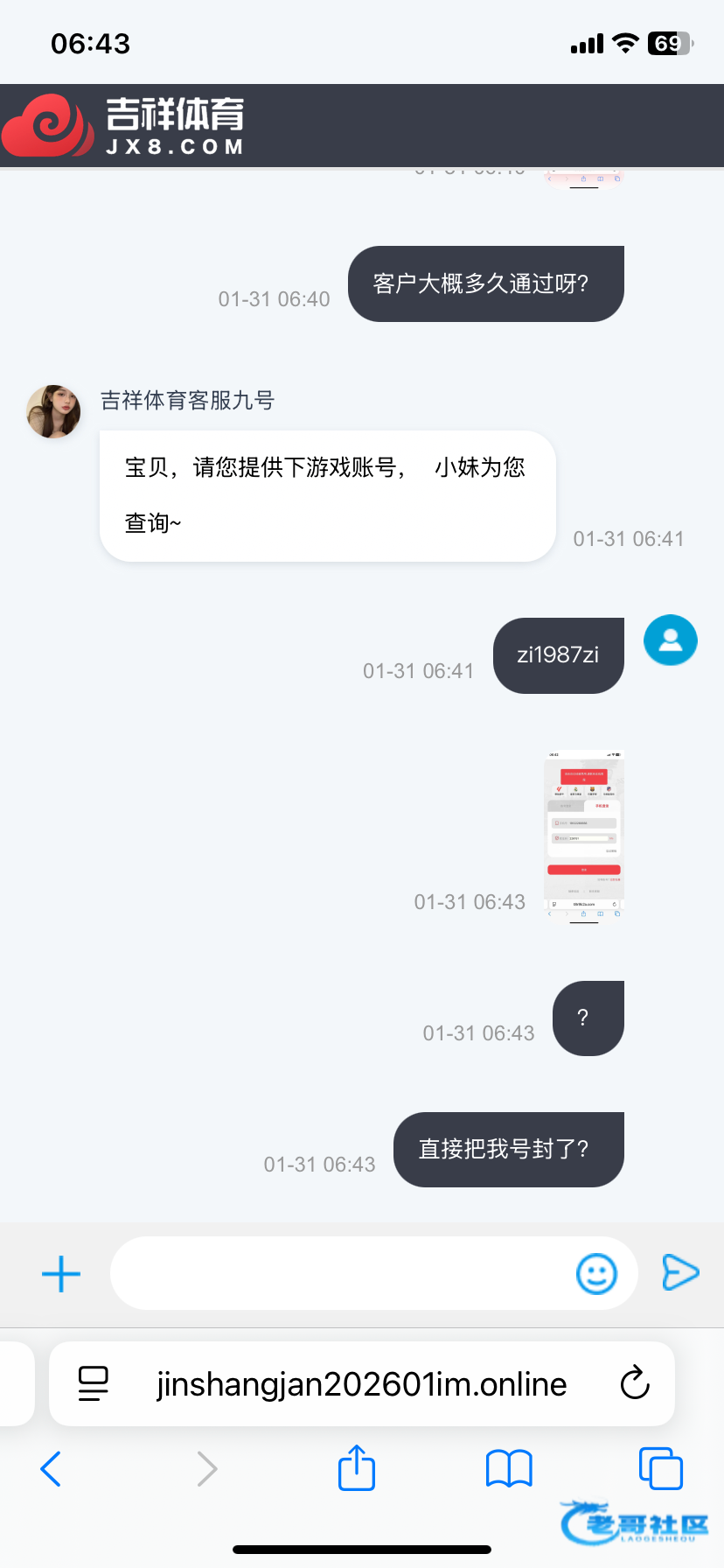Open the emoji picker
Image resolution: width=724 pixels, height=1568 pixels.
[x=596, y=1274]
